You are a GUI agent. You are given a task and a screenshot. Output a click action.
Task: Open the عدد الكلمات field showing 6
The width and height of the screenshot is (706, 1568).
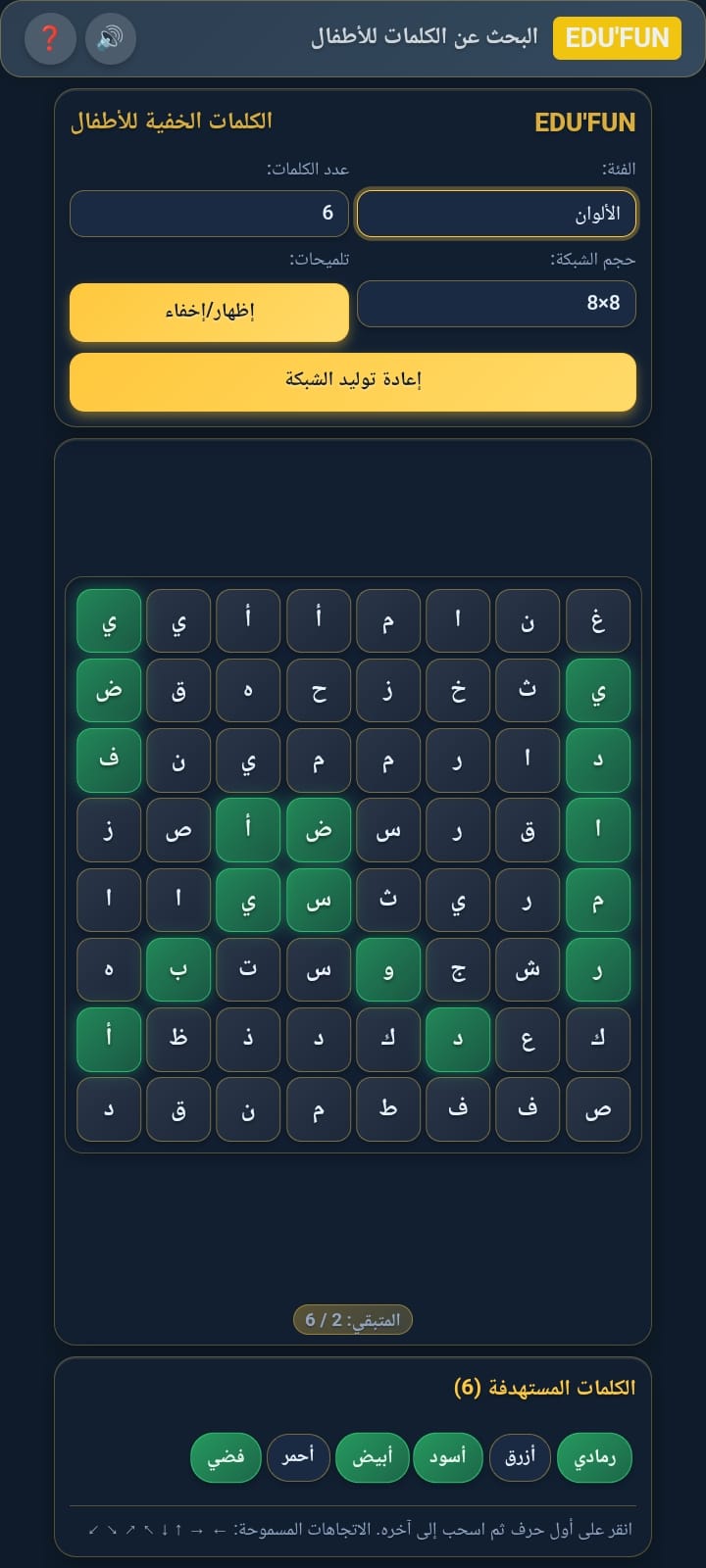point(208,214)
